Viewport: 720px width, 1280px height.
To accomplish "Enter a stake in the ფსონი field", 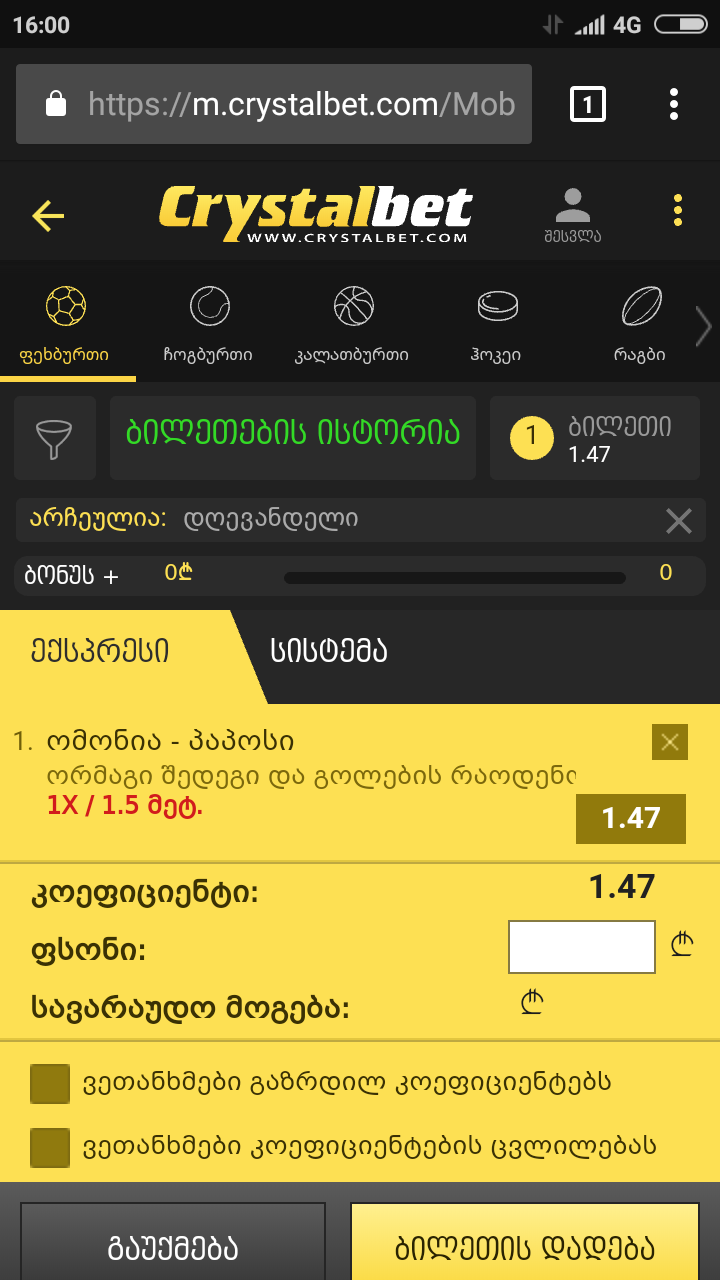I will (582, 947).
